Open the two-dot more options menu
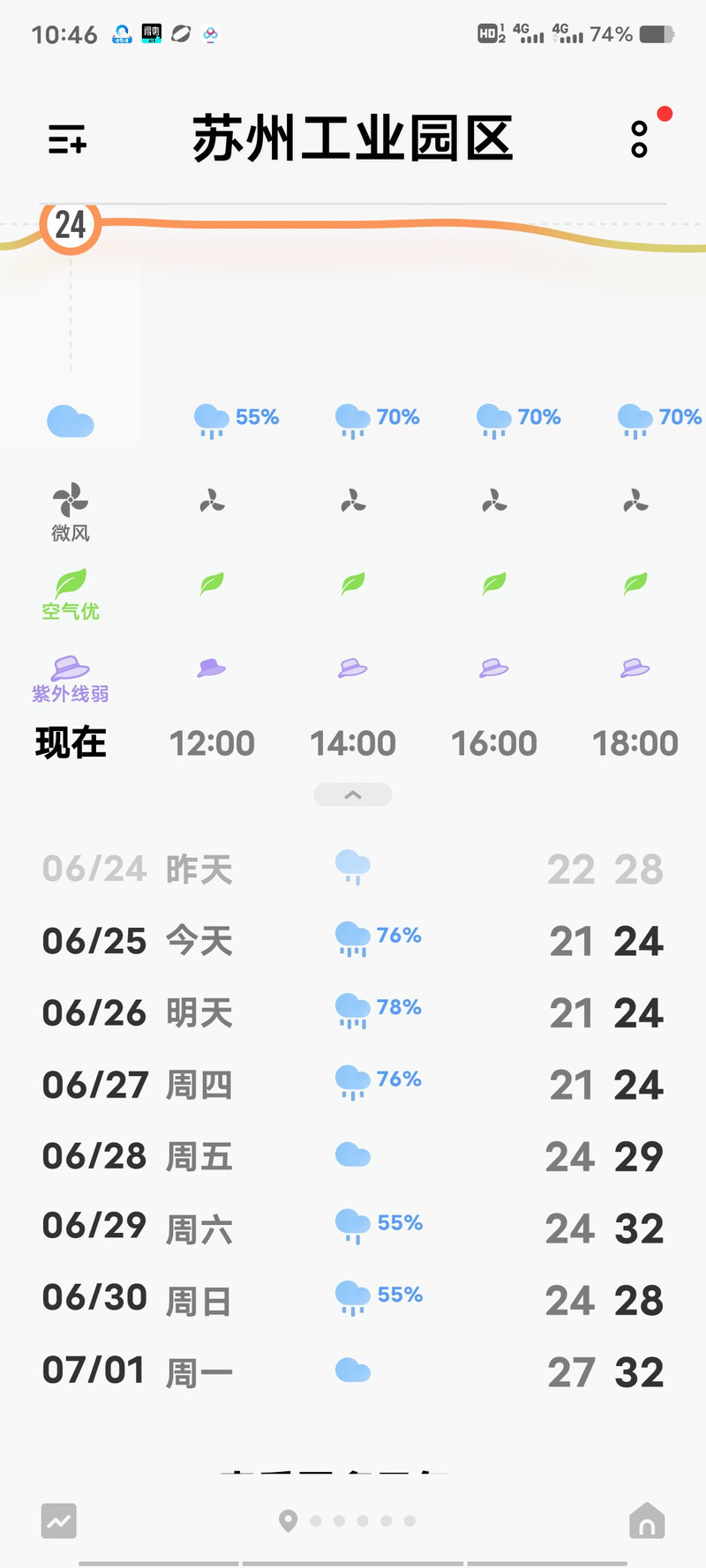The height and width of the screenshot is (1568, 706). 638,139
